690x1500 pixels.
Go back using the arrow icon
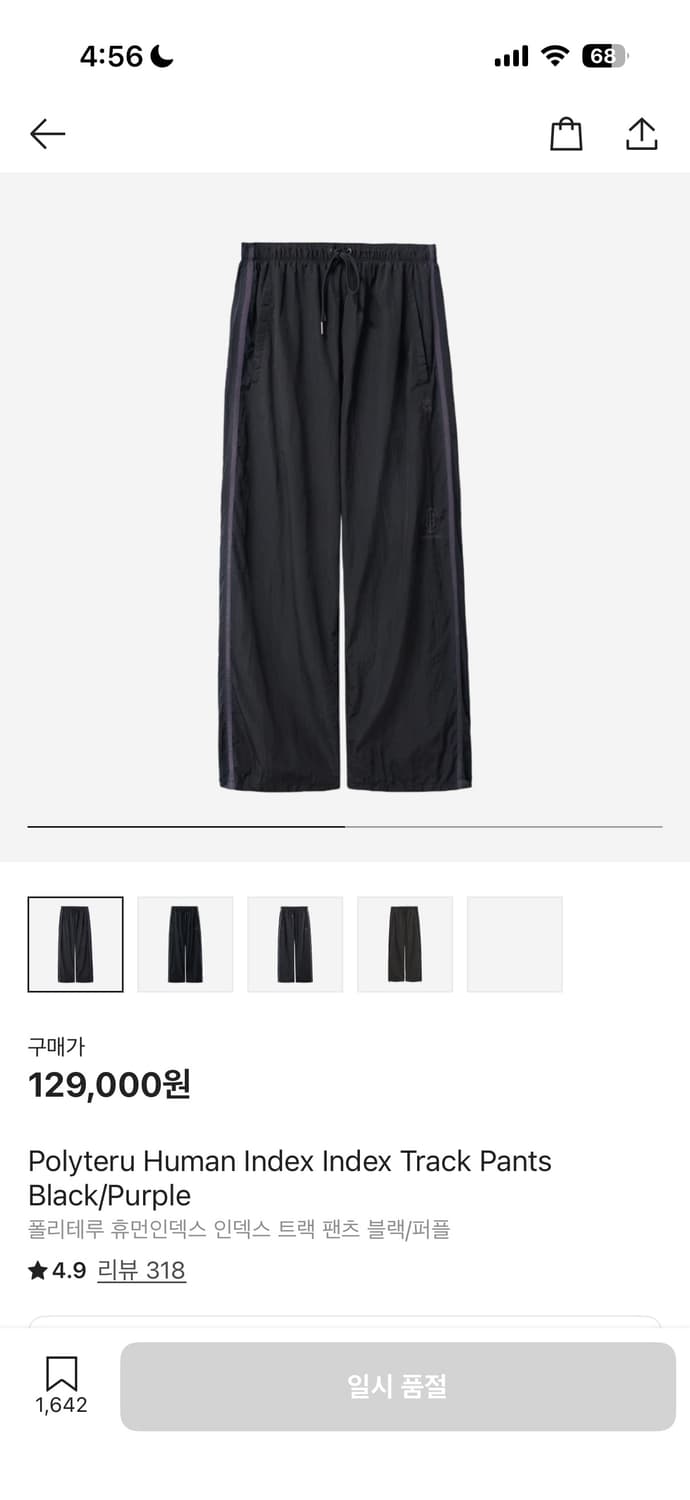(47, 134)
